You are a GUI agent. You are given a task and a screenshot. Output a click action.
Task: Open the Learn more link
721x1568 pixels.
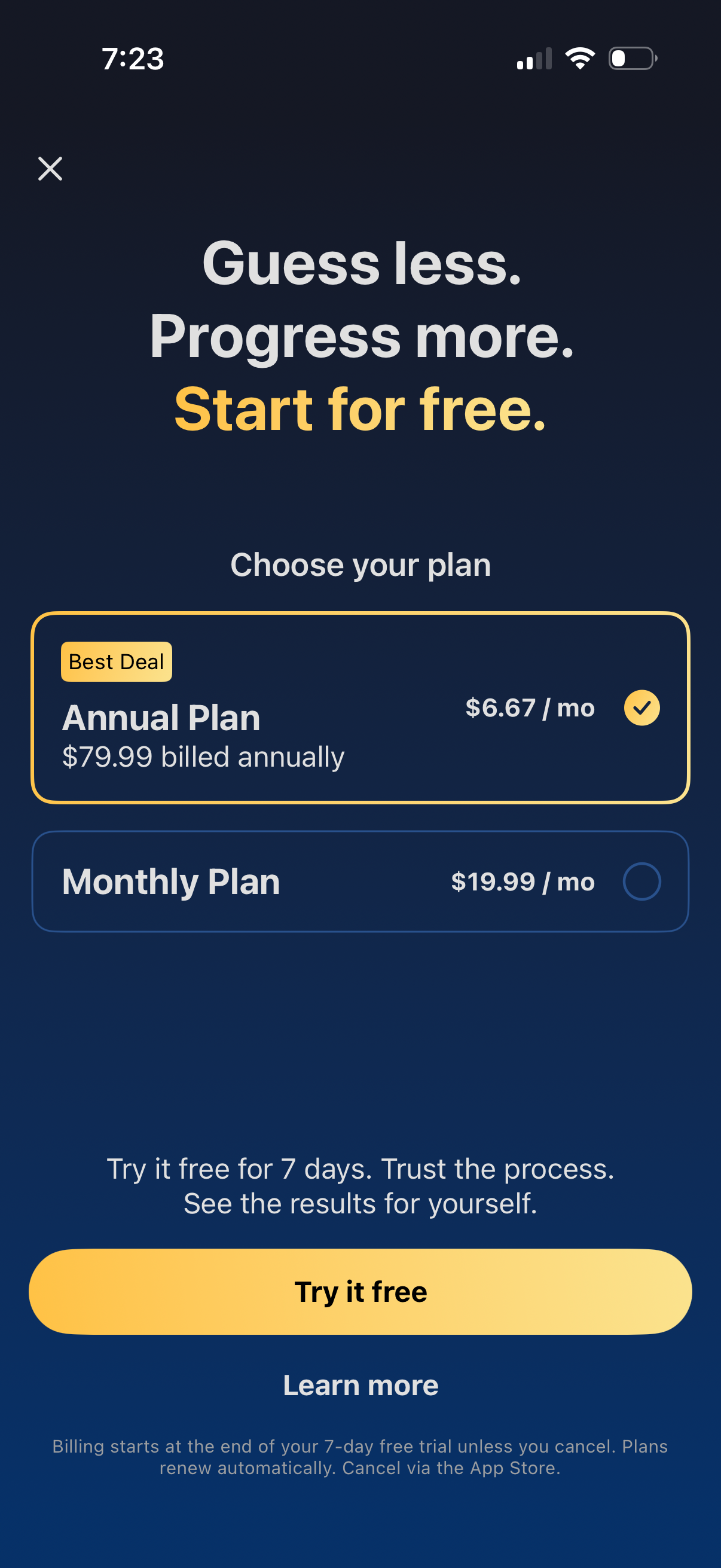point(360,1386)
